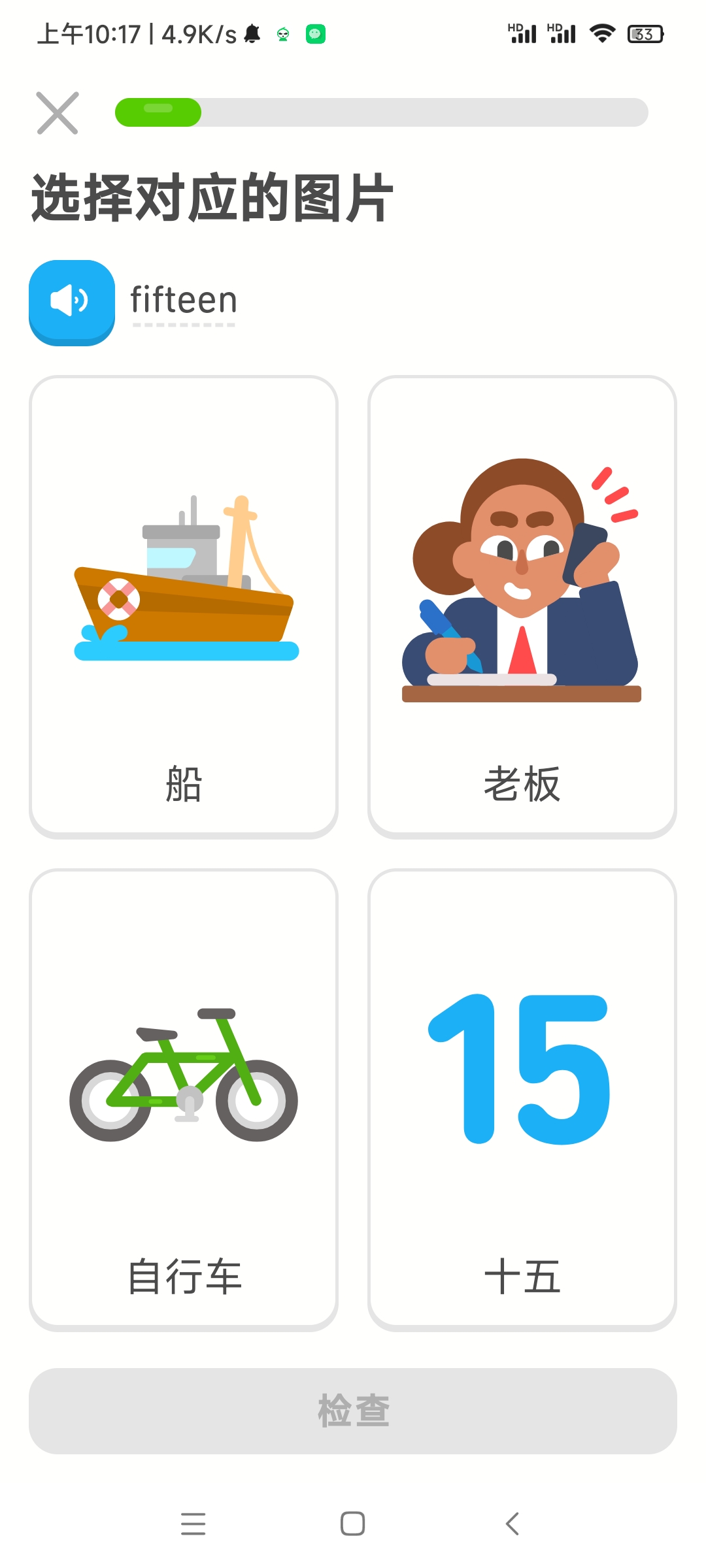Viewport: 706px width, 1568px height.
Task: Close the lesson with the X
Action: coord(58,113)
